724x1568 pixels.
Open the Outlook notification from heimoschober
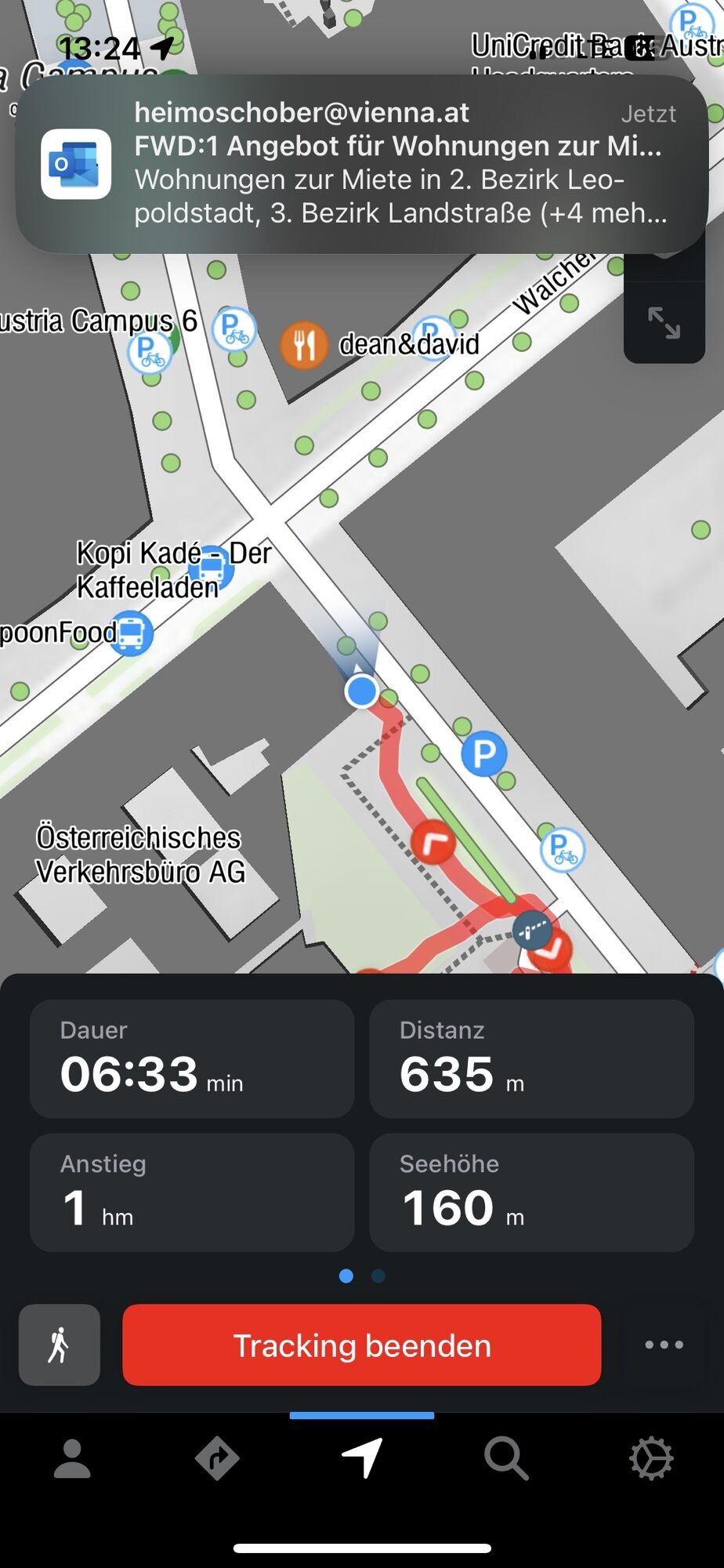[361, 163]
